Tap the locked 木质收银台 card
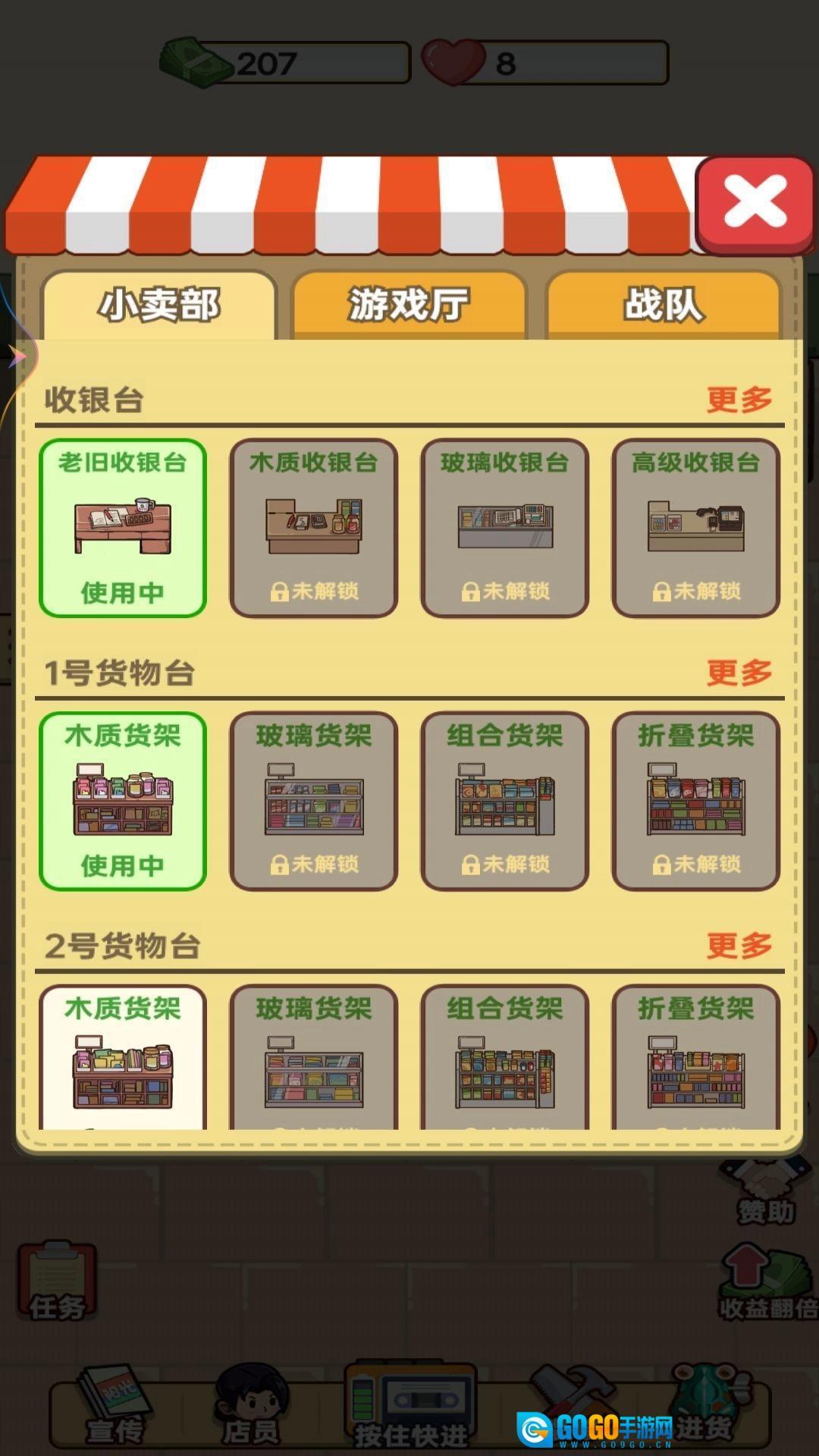Image resolution: width=819 pixels, height=1456 pixels. [x=314, y=528]
